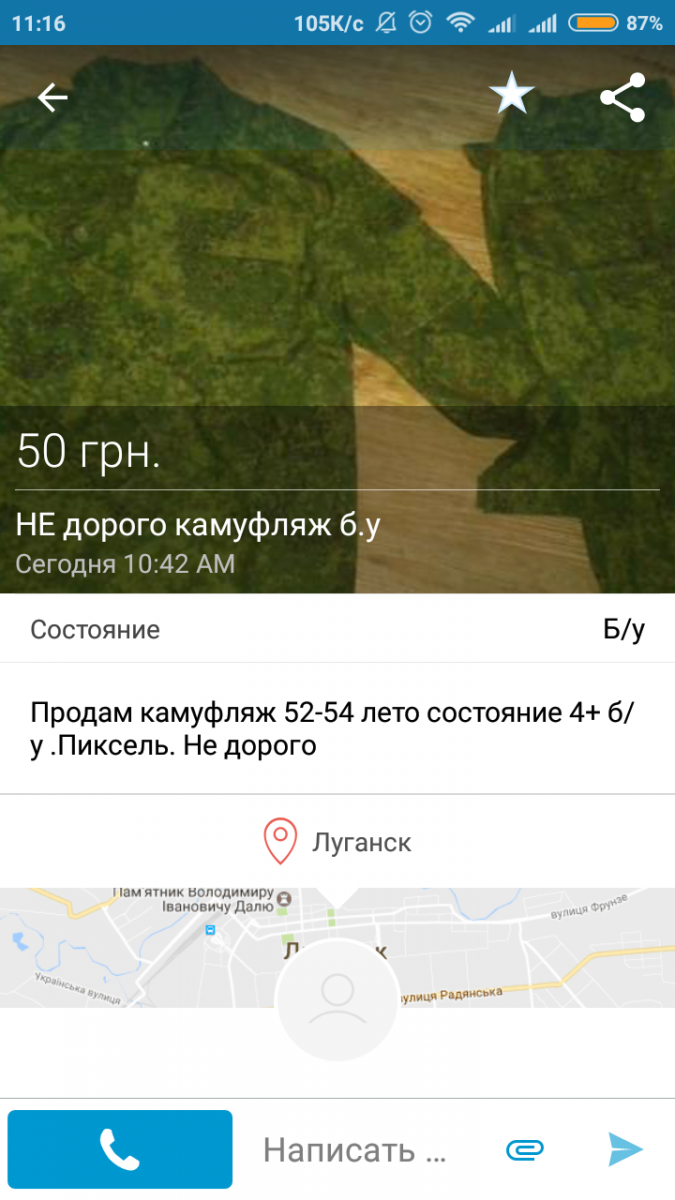Send the message with the arrow icon

[626, 1149]
